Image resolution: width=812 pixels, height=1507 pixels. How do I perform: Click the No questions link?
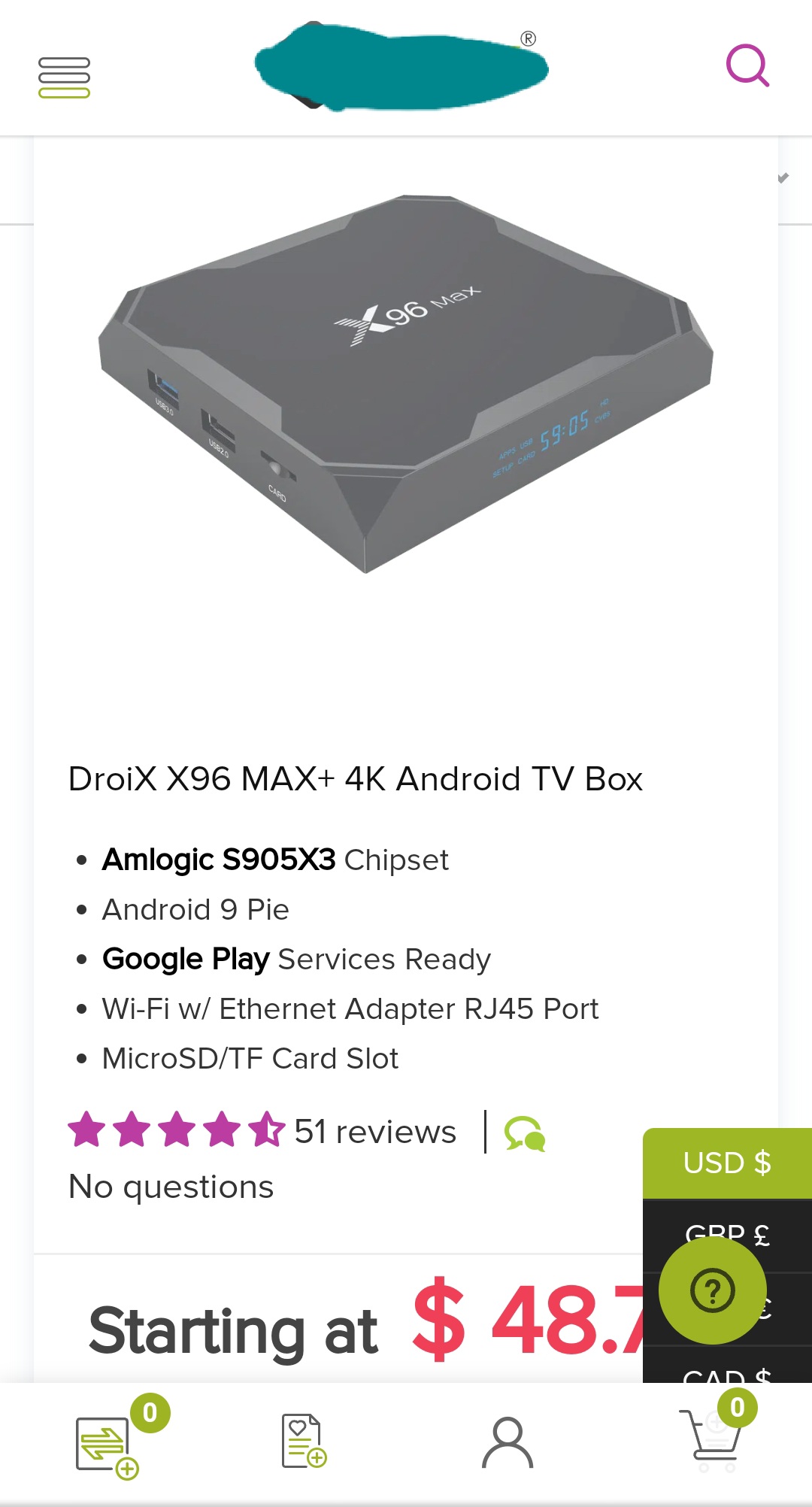pyautogui.click(x=170, y=1185)
